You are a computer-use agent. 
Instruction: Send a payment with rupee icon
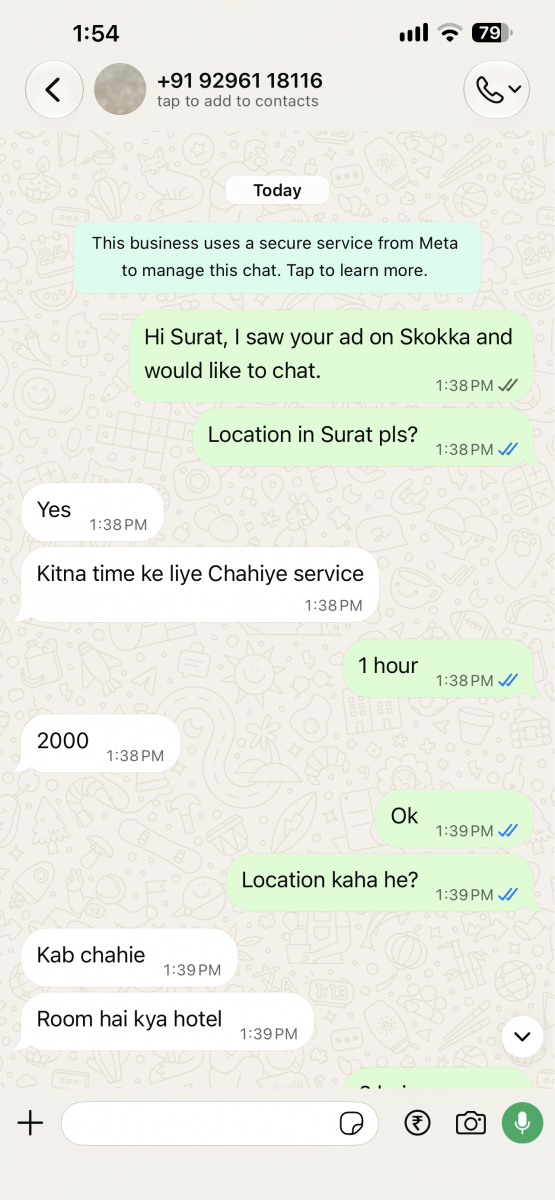coord(417,1123)
